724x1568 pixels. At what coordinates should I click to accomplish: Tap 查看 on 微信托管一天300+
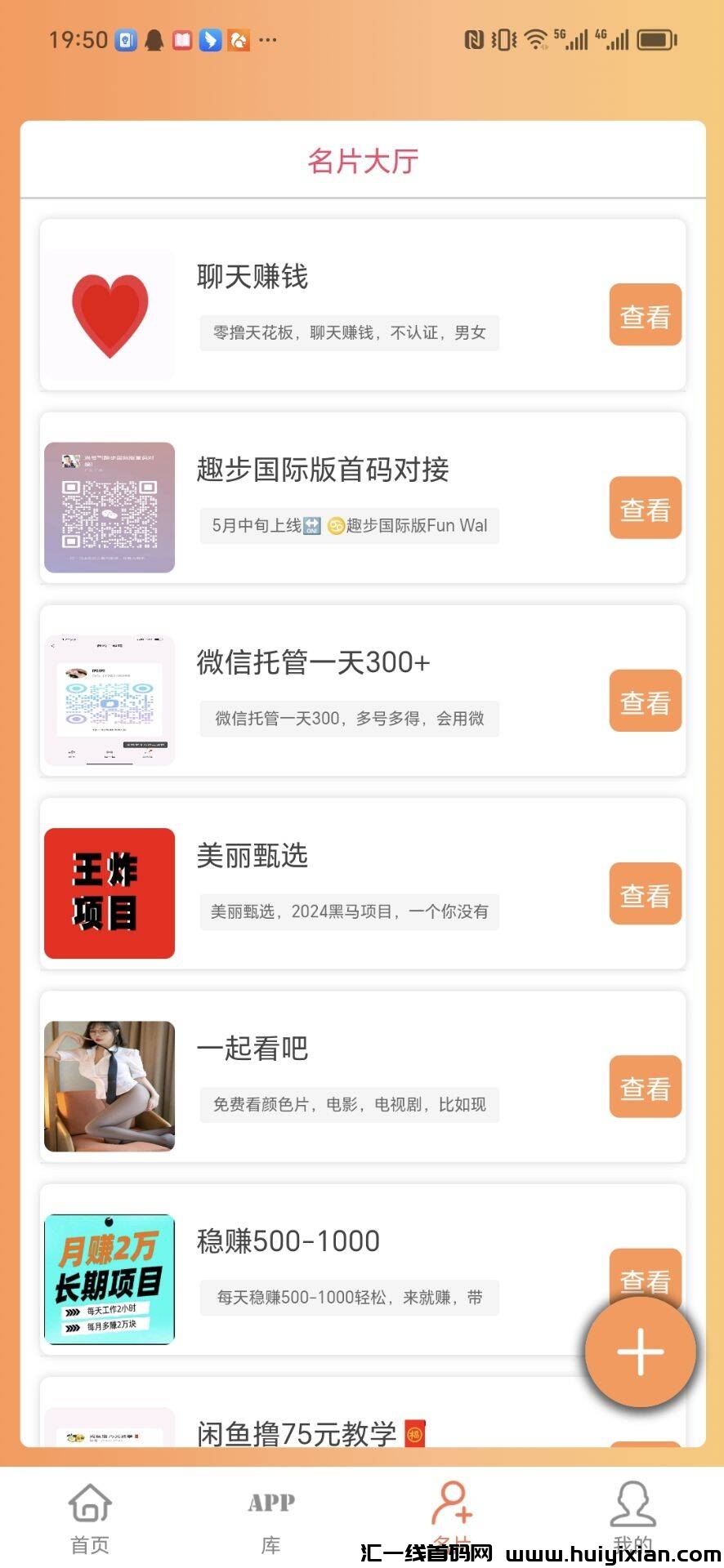click(645, 701)
